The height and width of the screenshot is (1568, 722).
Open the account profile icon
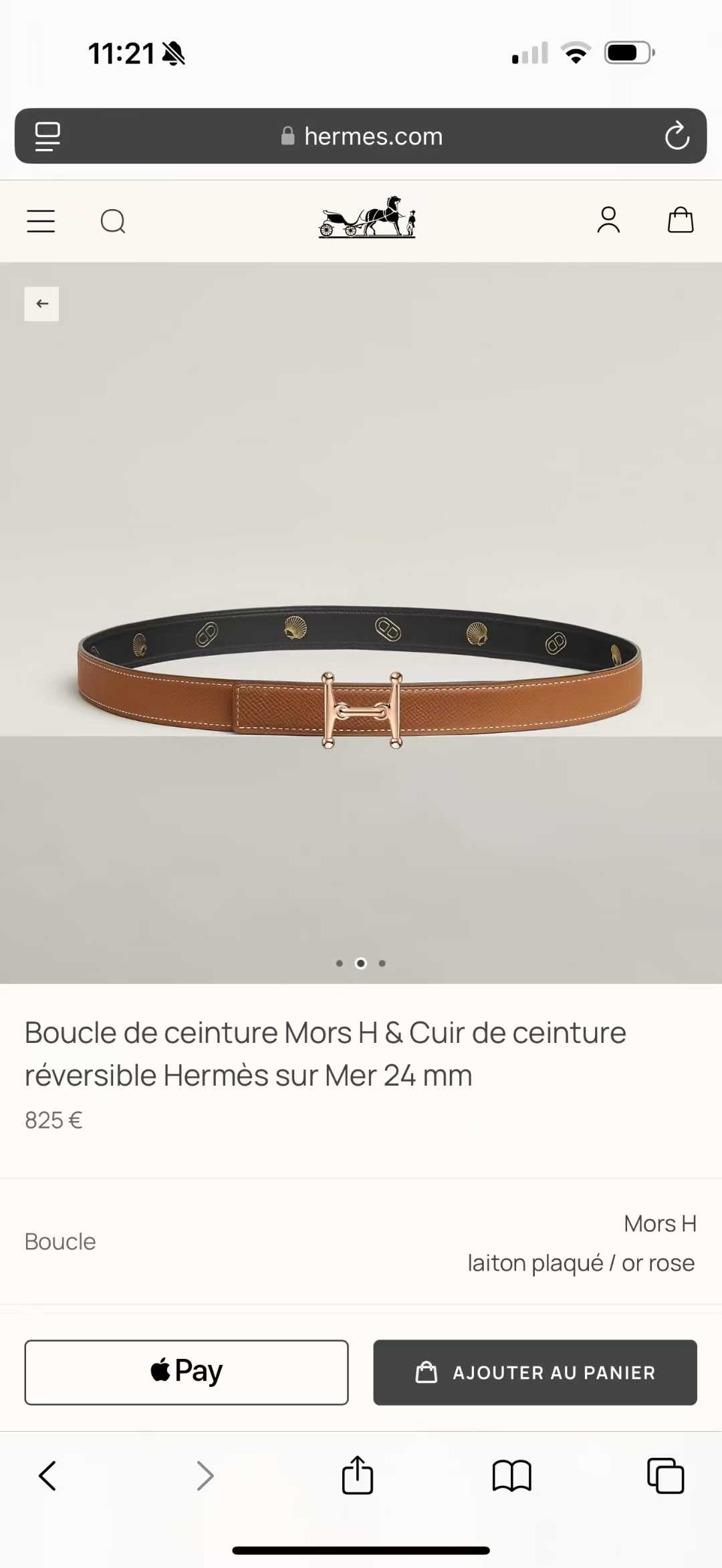(608, 220)
